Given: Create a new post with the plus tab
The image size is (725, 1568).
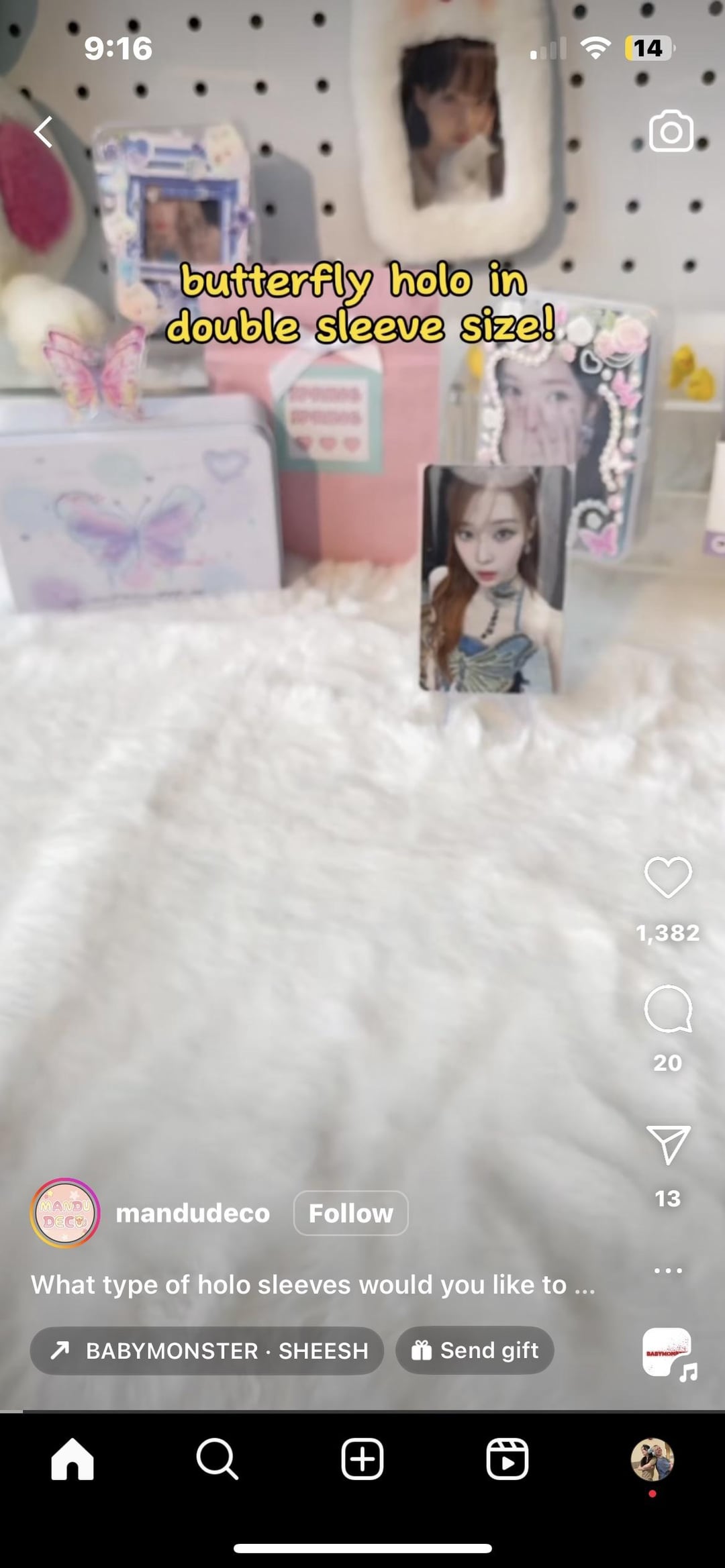Looking at the screenshot, I should pyautogui.click(x=362, y=1459).
